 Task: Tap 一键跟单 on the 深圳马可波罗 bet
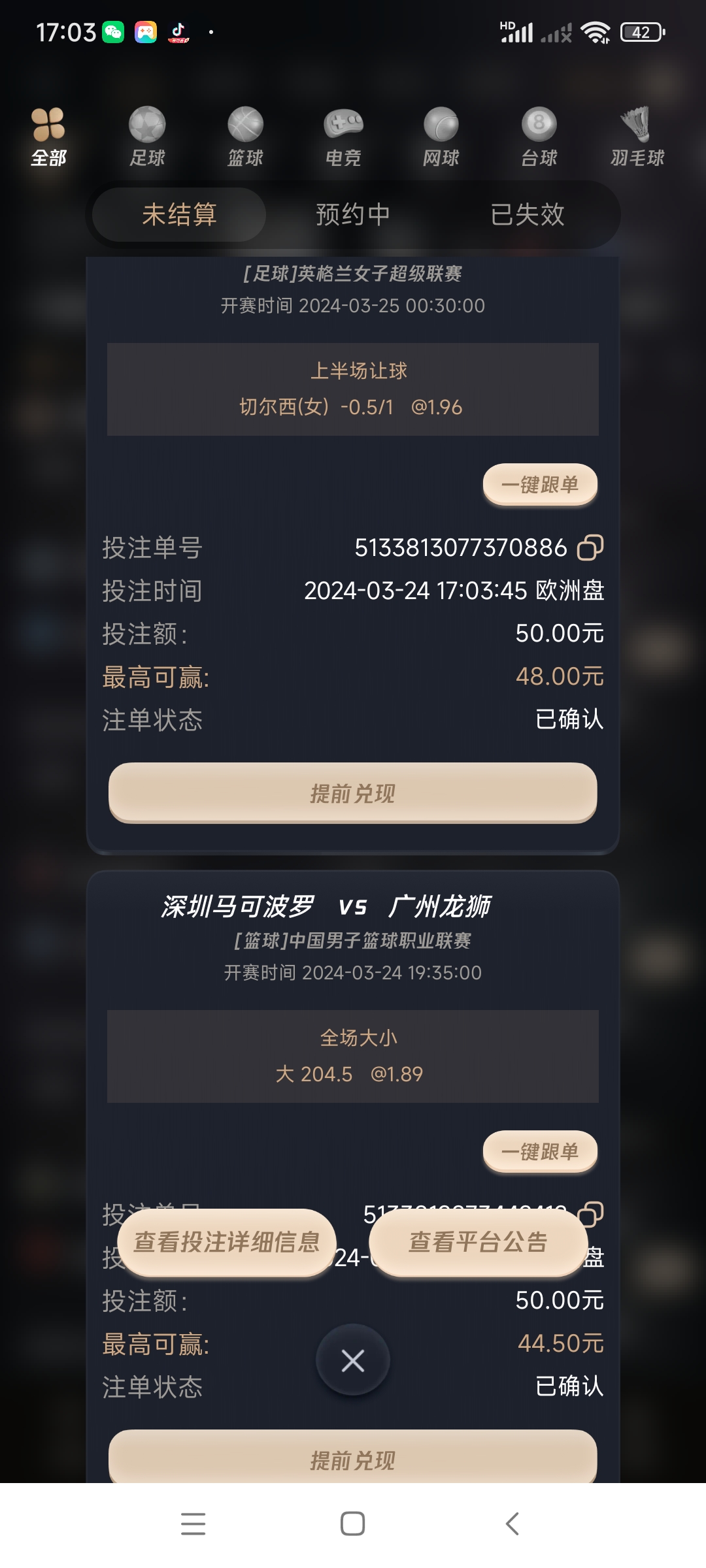point(540,1152)
